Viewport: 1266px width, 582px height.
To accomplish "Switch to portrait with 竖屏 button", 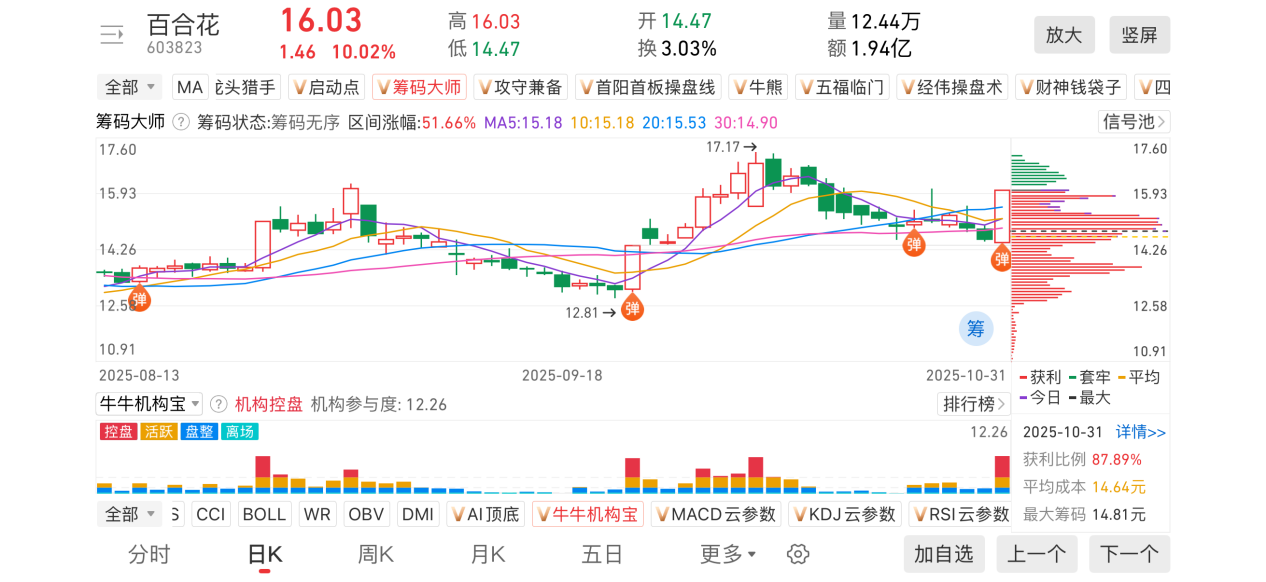I will tap(1139, 35).
